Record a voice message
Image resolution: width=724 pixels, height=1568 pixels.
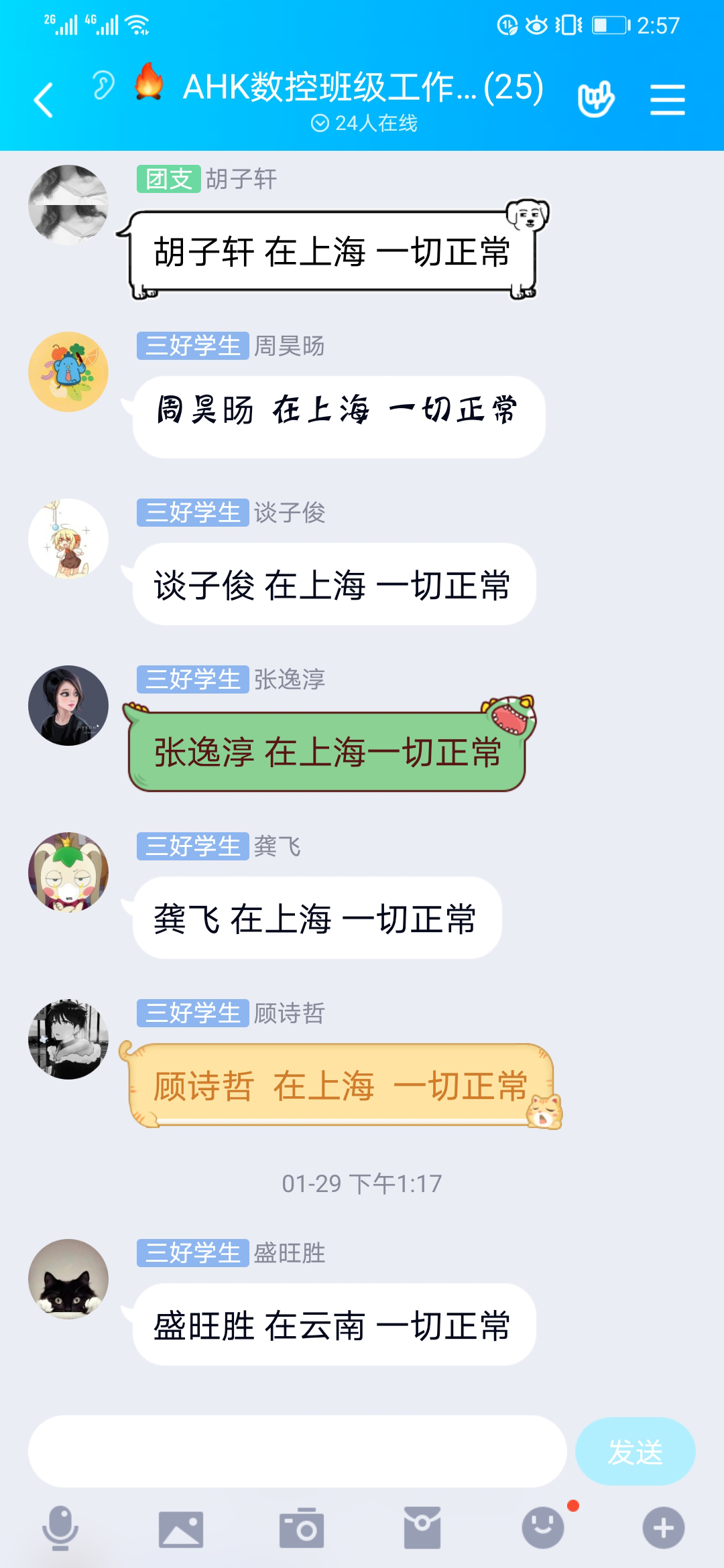point(60,1528)
